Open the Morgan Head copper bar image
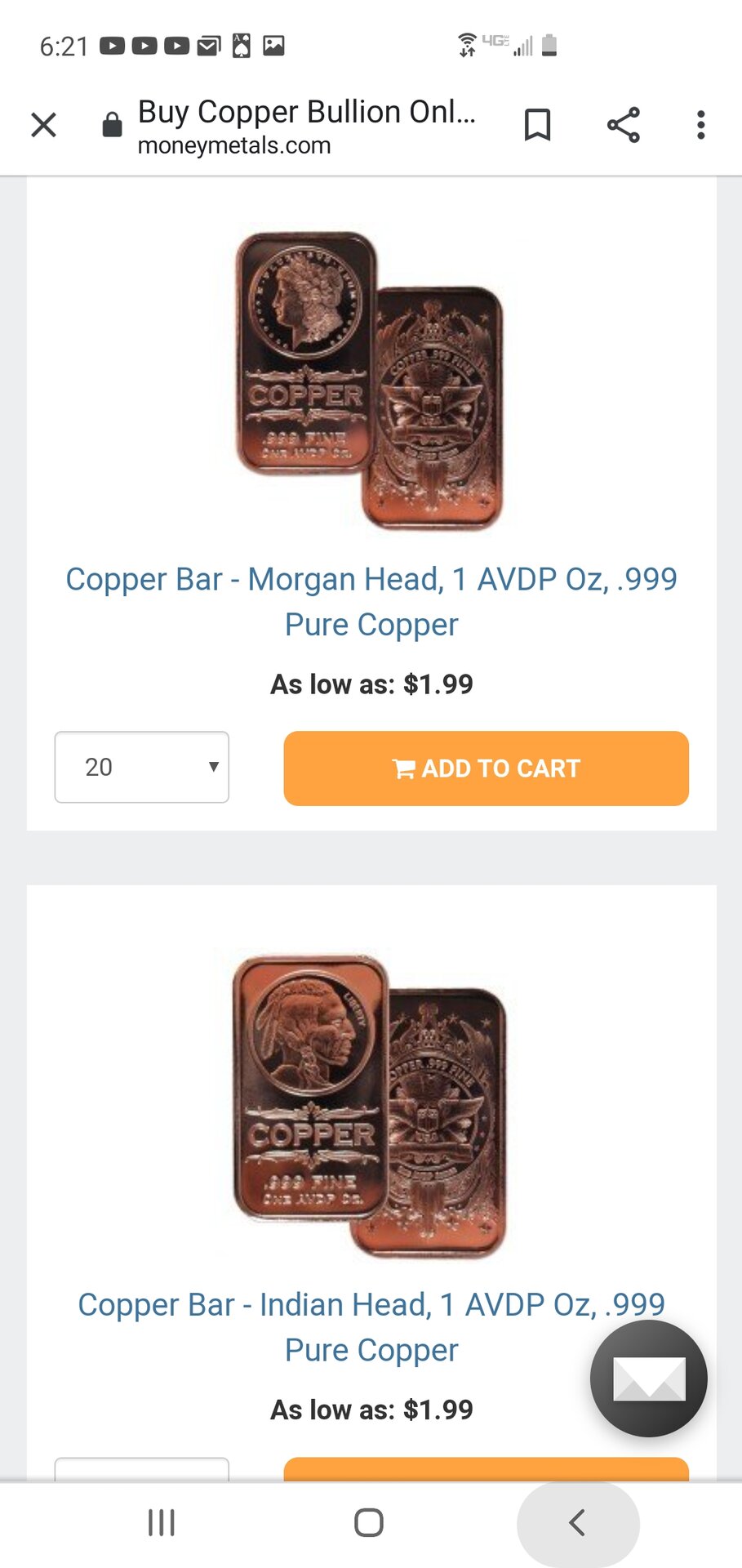 [370, 381]
